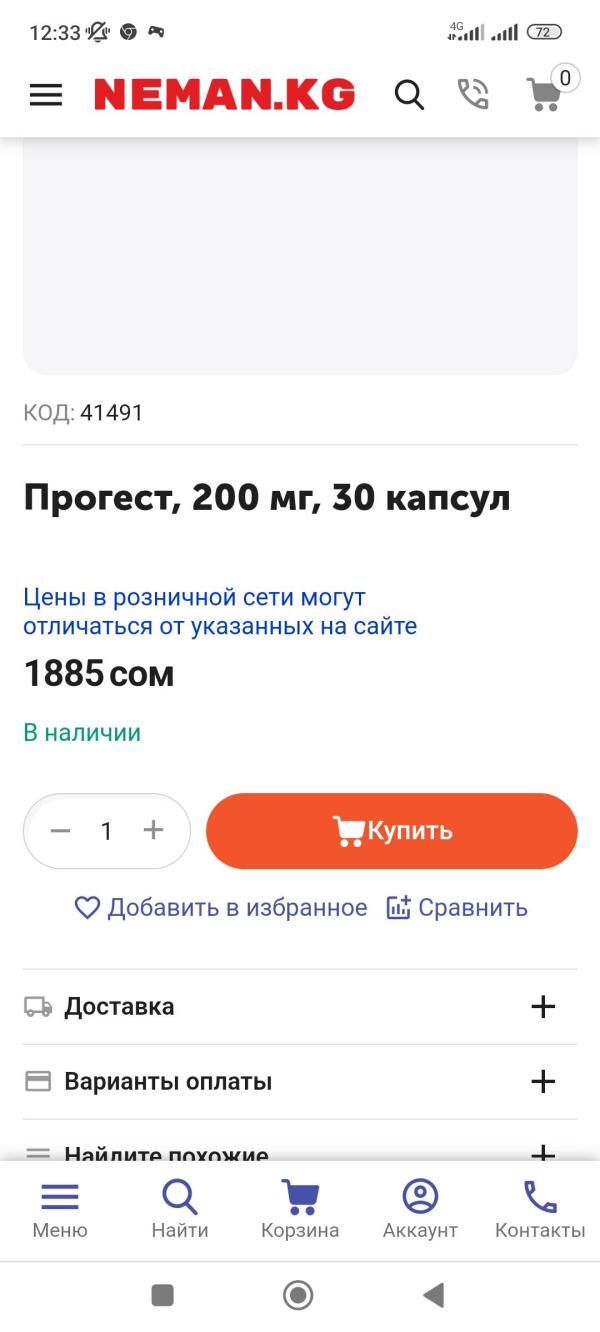The image size is (600, 1332).
Task: Tap the search magnifier in header
Action: [409, 95]
